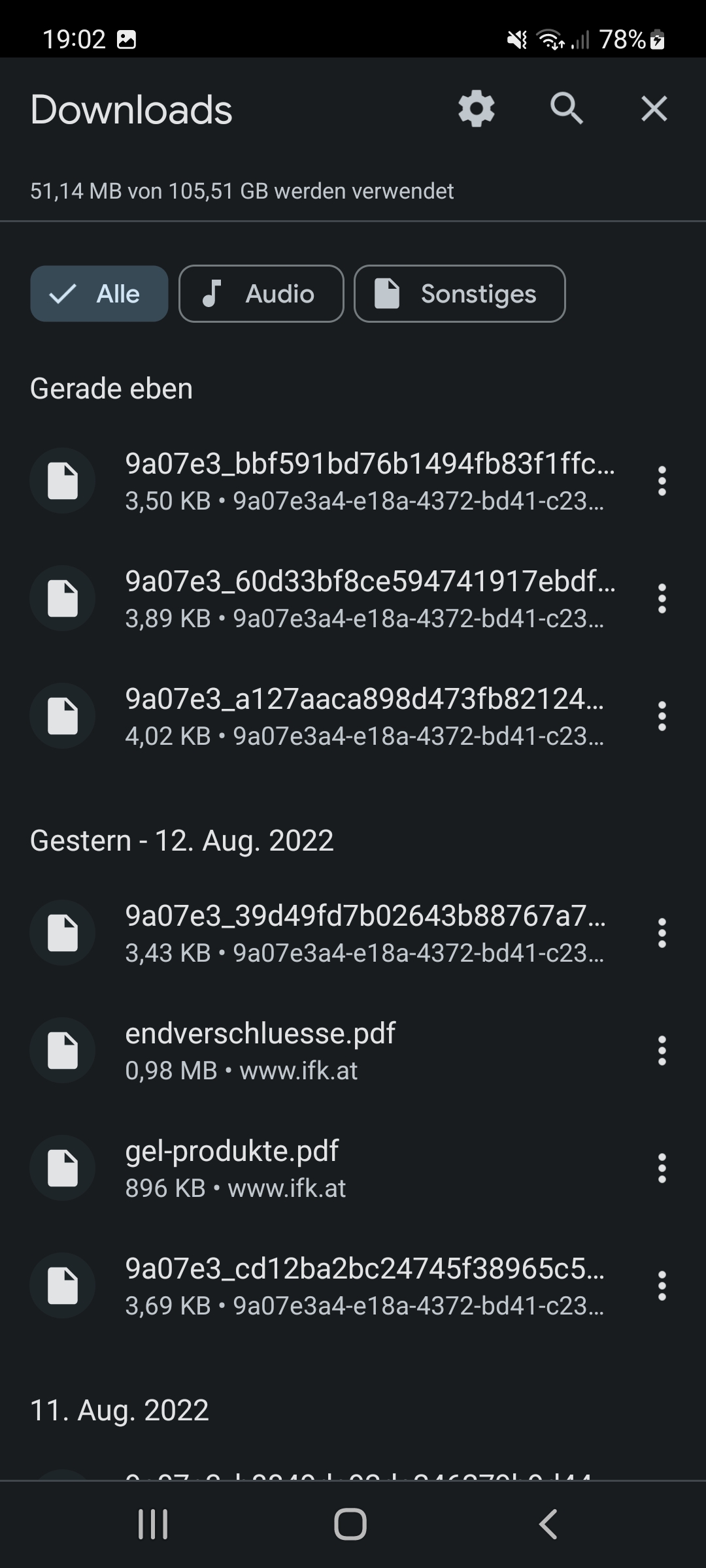
Task: Show options for gel-produkte.pdf
Action: coord(662,1168)
